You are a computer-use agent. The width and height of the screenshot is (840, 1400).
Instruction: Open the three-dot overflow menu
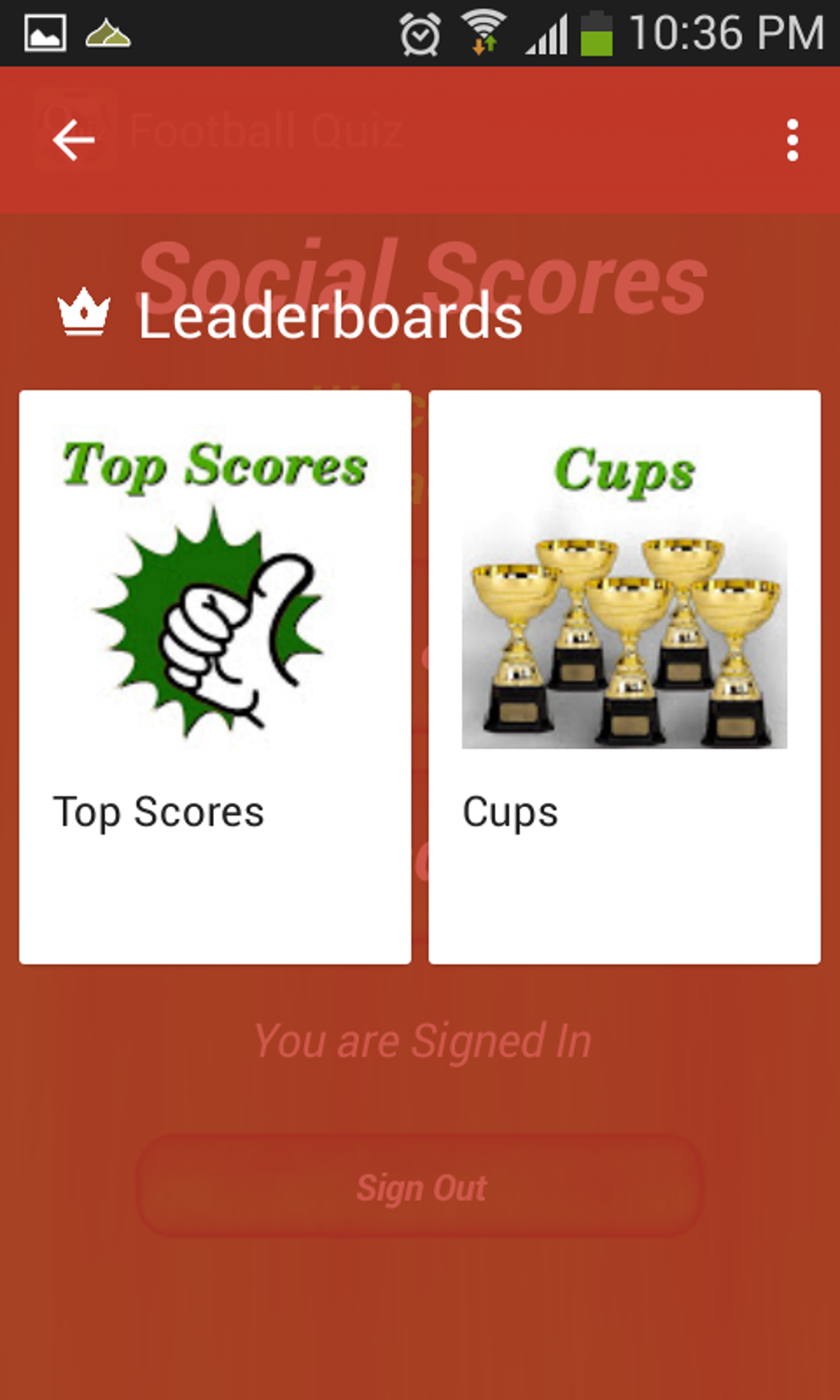791,140
